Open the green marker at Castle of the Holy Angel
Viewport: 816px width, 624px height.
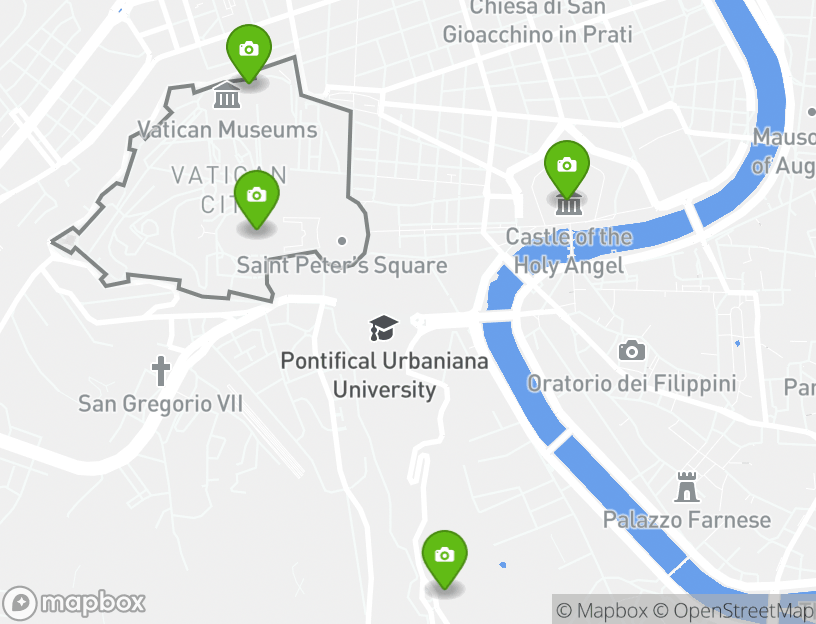click(567, 166)
